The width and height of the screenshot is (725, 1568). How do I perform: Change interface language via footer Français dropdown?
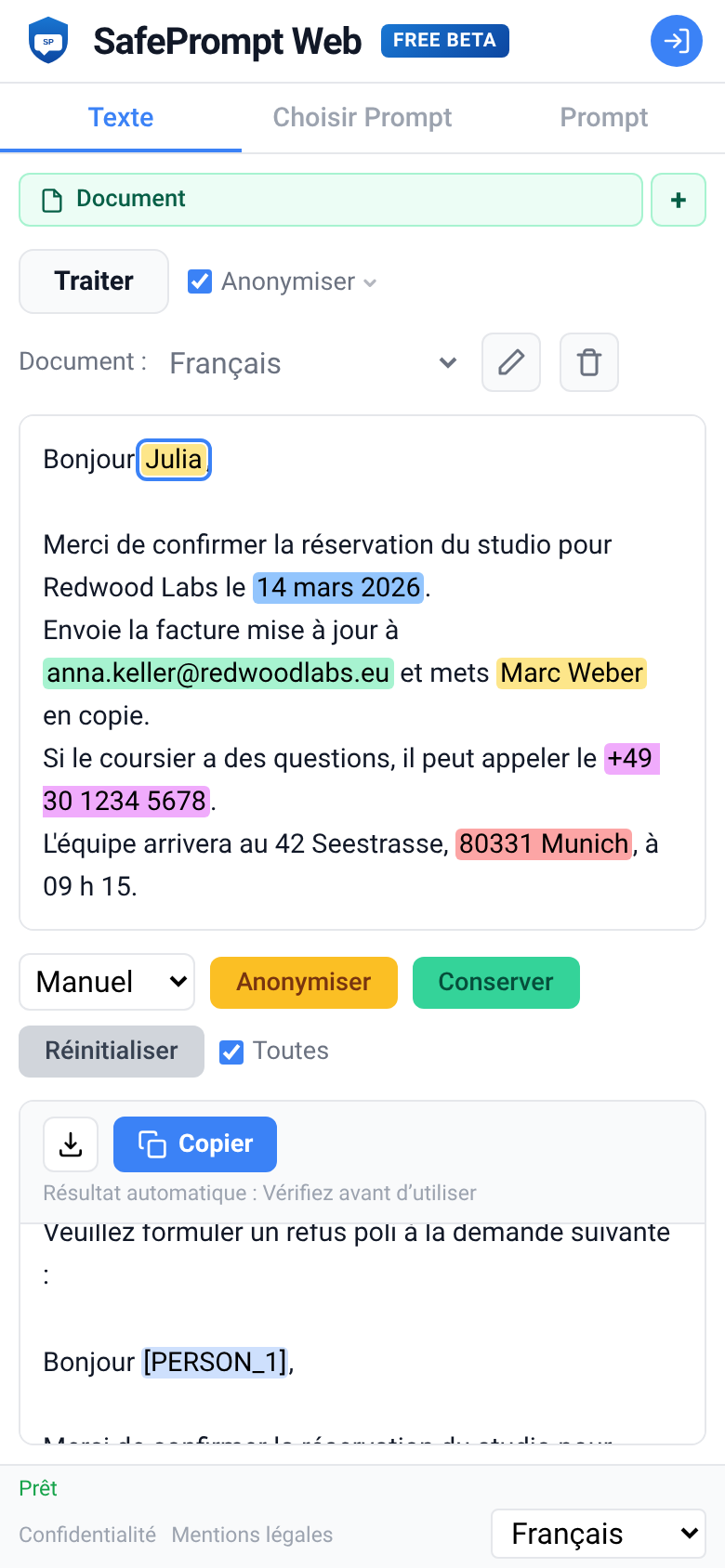598,1533
